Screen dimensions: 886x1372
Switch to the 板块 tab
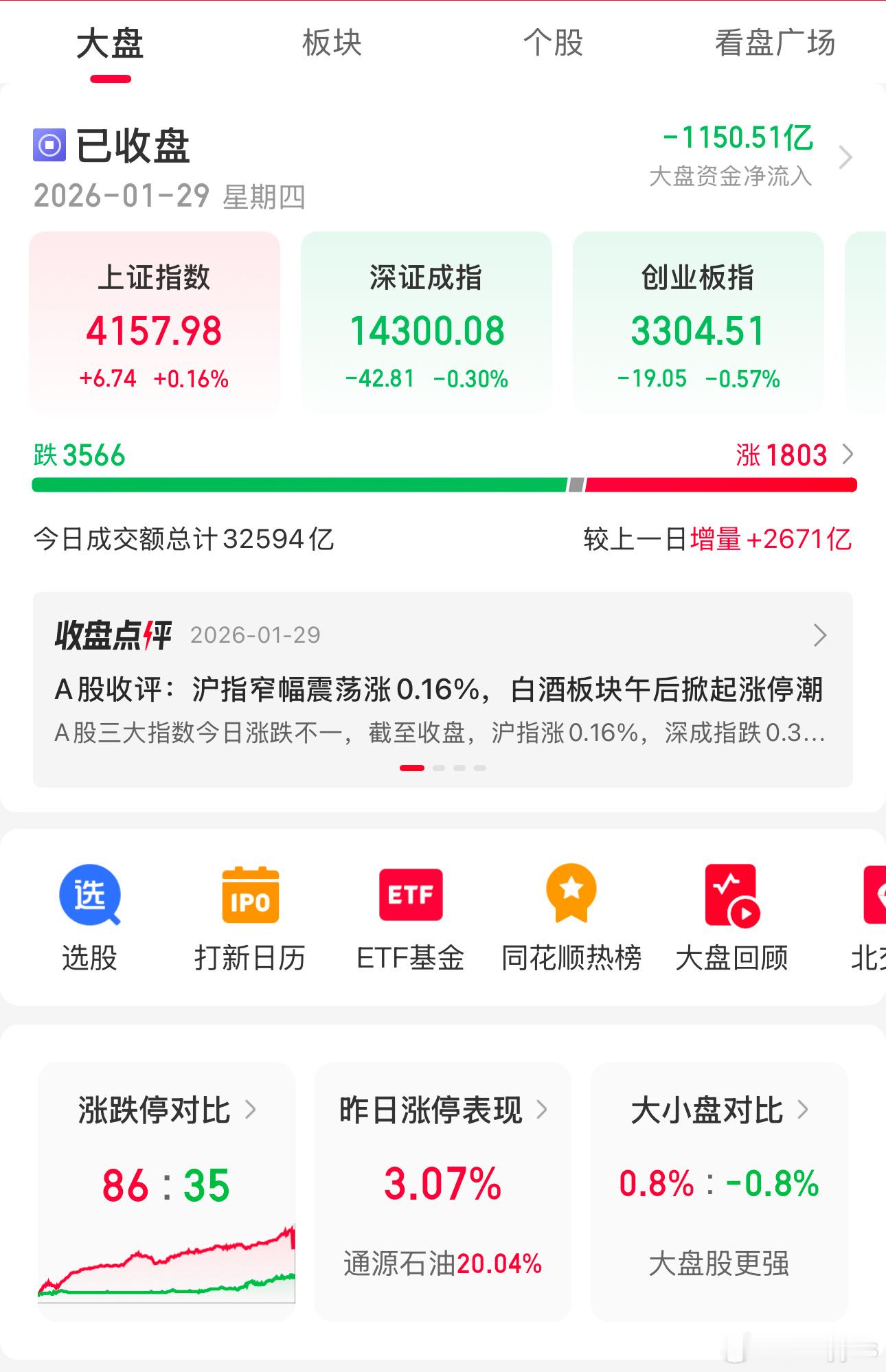[x=332, y=43]
